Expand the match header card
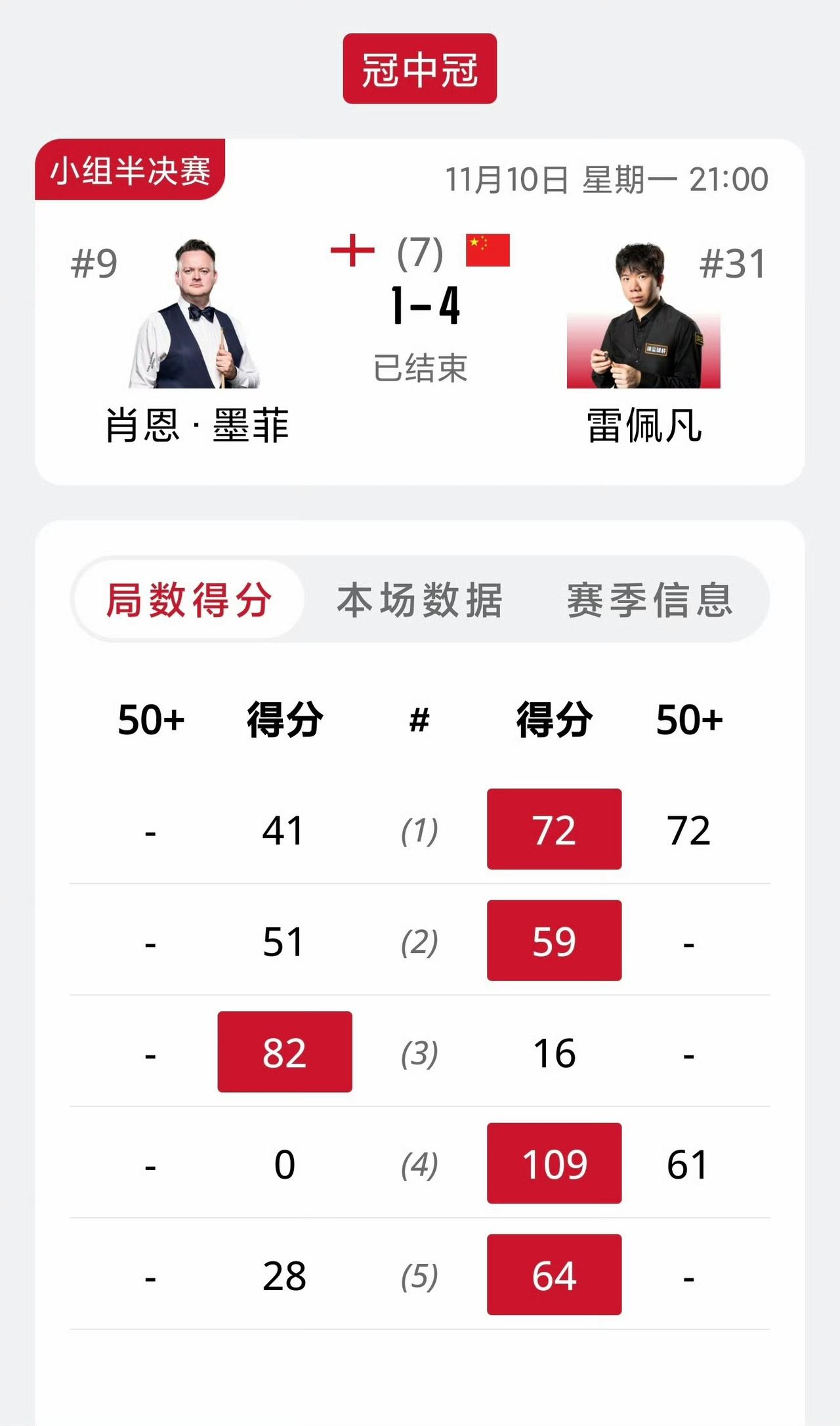 click(x=420, y=302)
